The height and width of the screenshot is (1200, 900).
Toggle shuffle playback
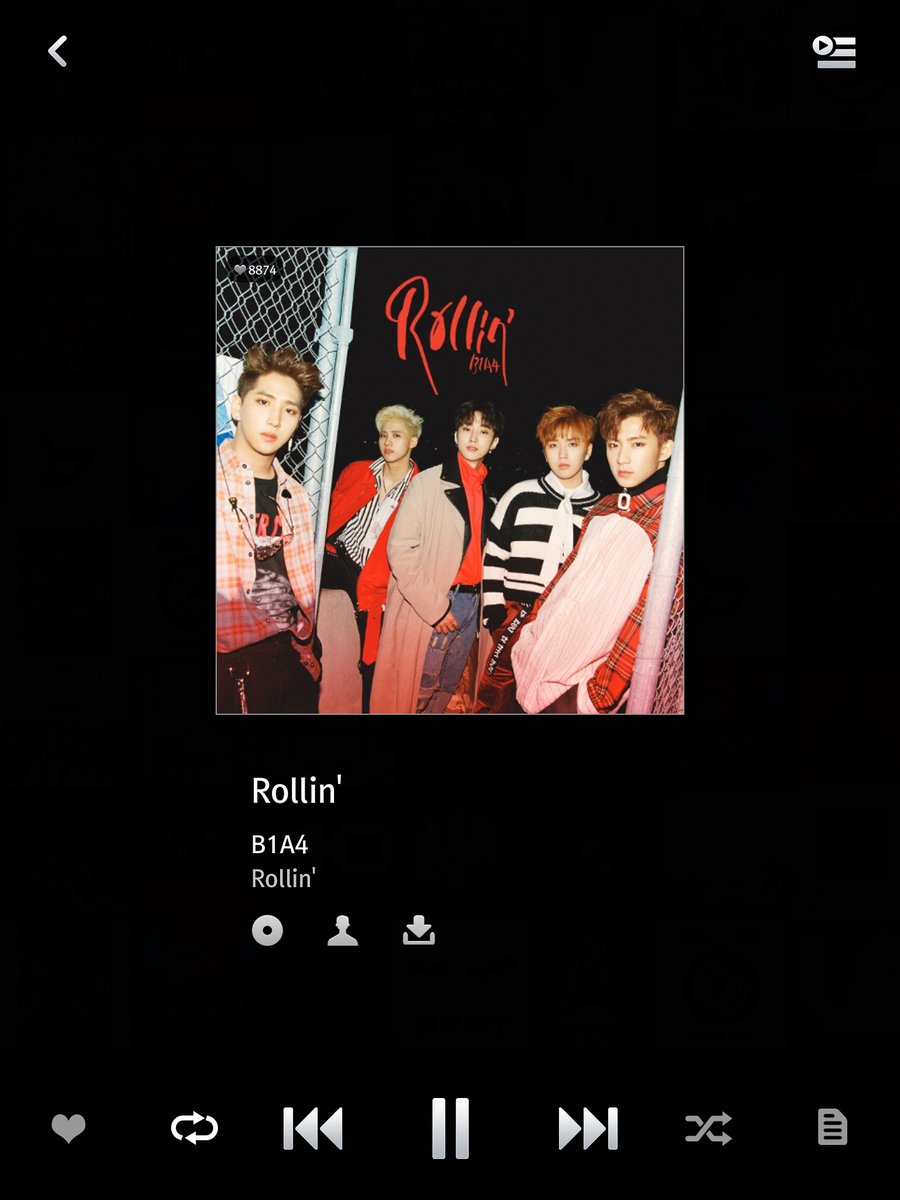[x=708, y=1128]
